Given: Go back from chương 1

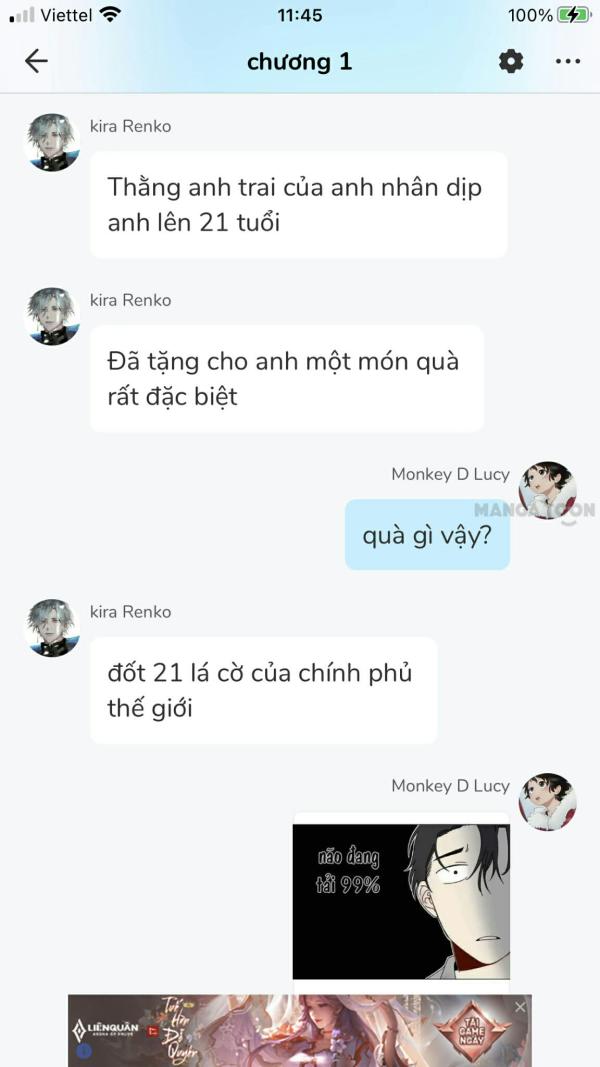Looking at the screenshot, I should pyautogui.click(x=36, y=61).
